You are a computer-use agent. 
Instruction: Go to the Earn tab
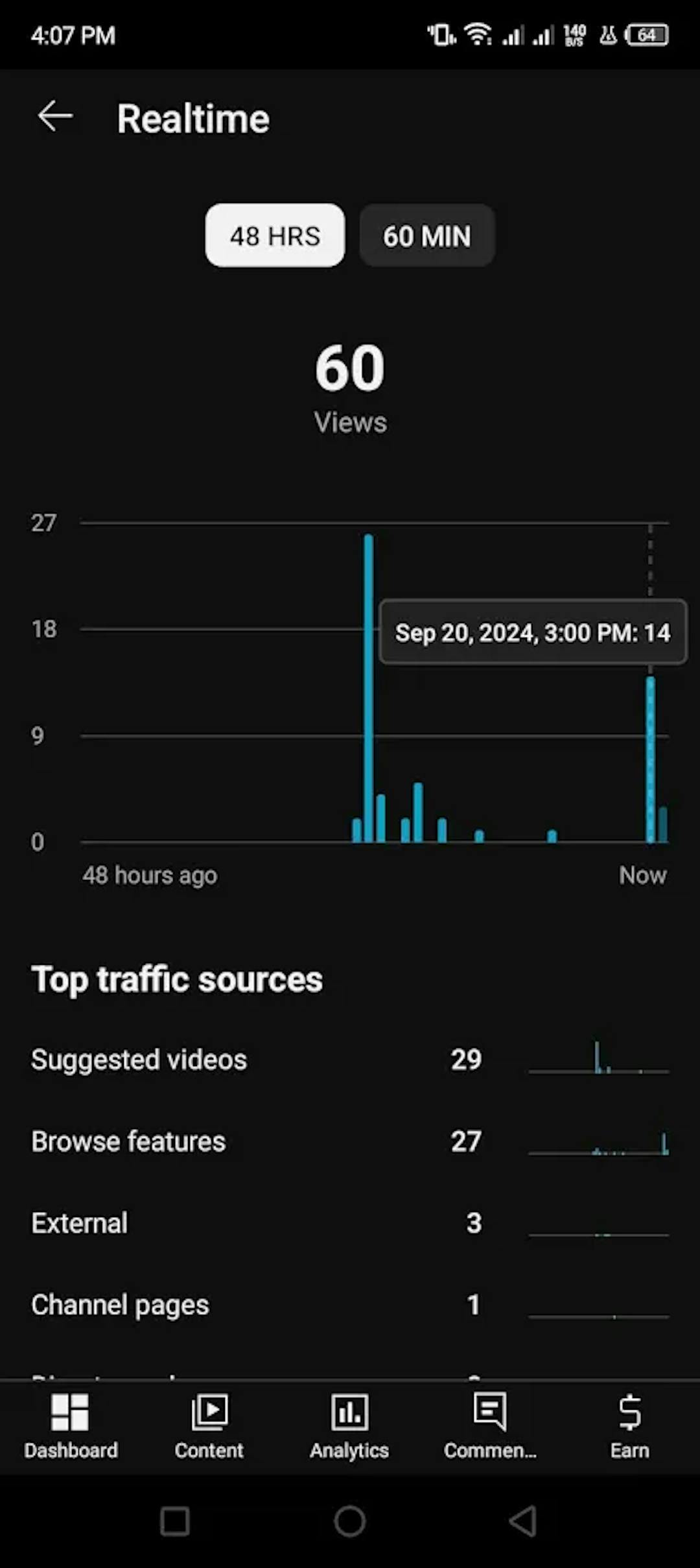pos(629,1427)
